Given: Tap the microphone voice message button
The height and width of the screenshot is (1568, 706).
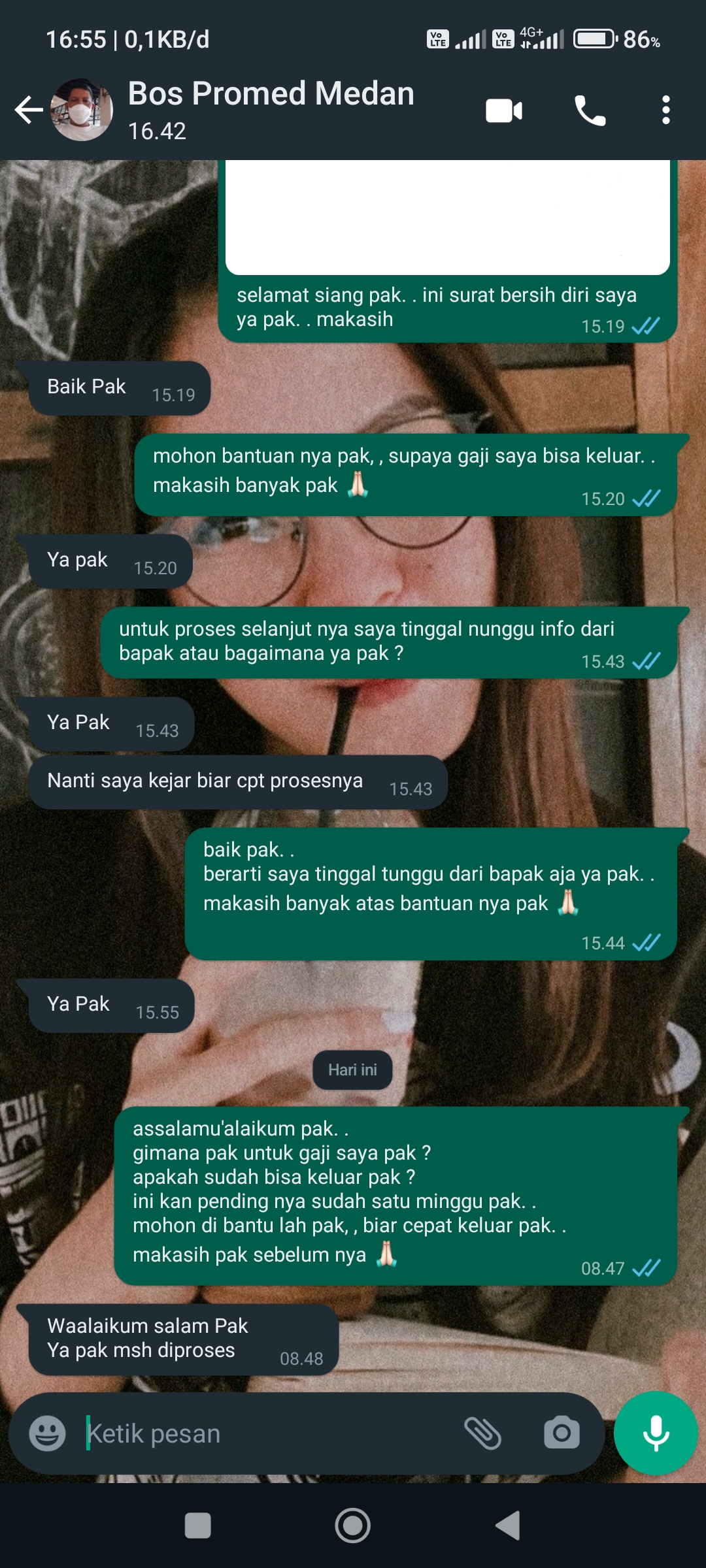Looking at the screenshot, I should (656, 1433).
